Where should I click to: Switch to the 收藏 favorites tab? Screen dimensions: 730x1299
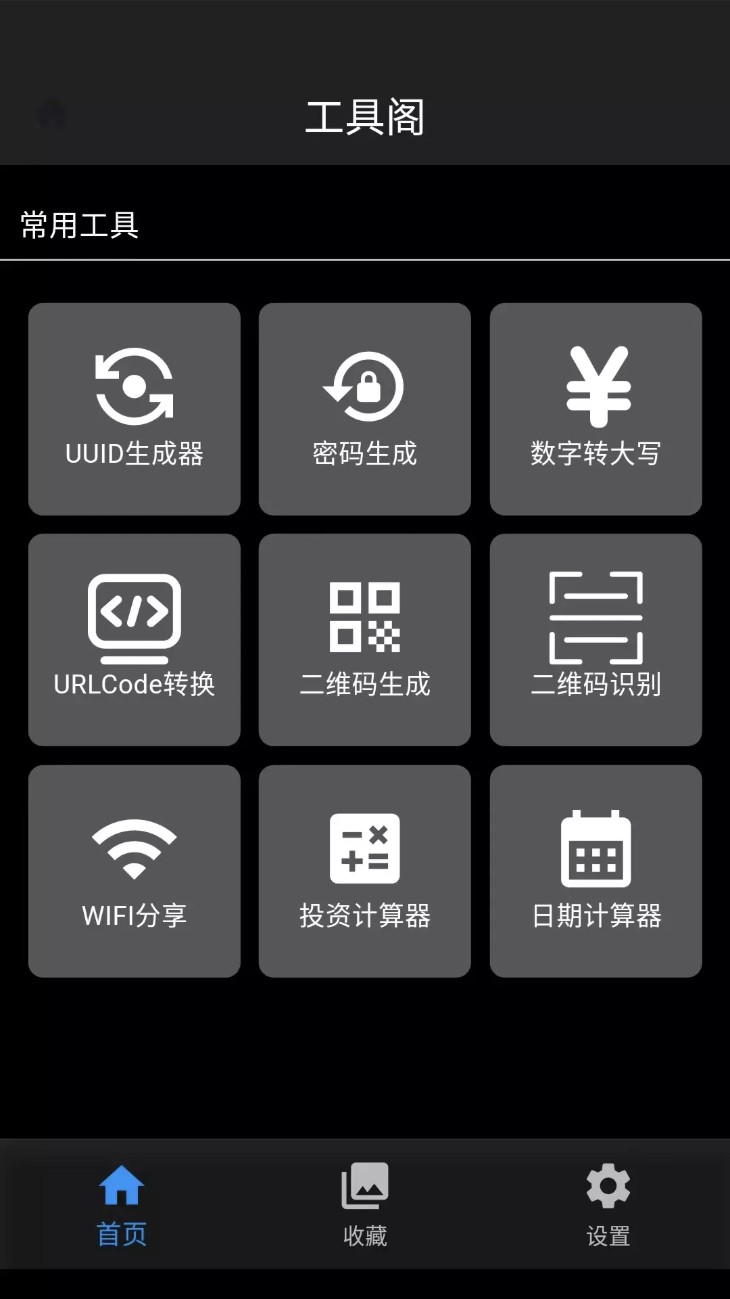point(364,1206)
